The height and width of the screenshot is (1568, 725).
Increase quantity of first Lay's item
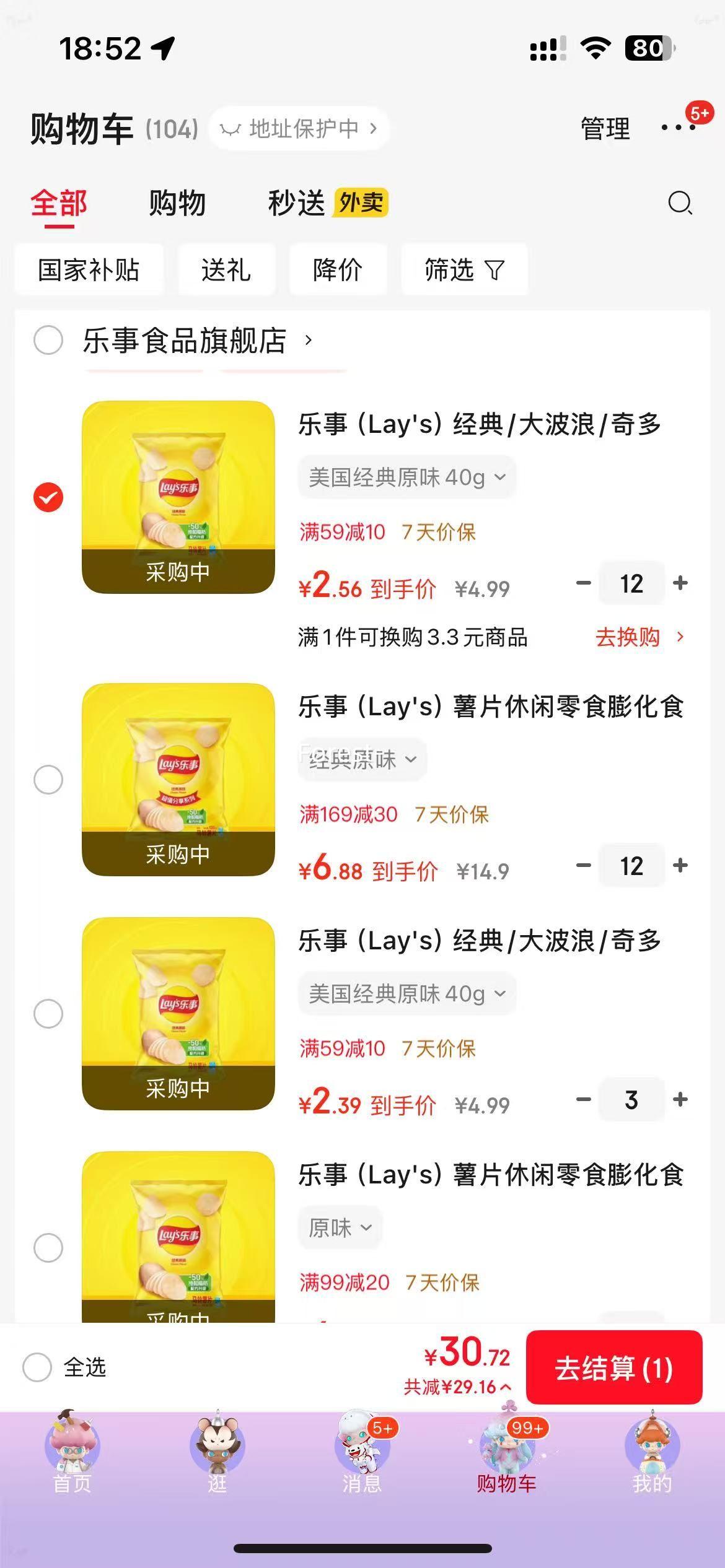pos(680,583)
